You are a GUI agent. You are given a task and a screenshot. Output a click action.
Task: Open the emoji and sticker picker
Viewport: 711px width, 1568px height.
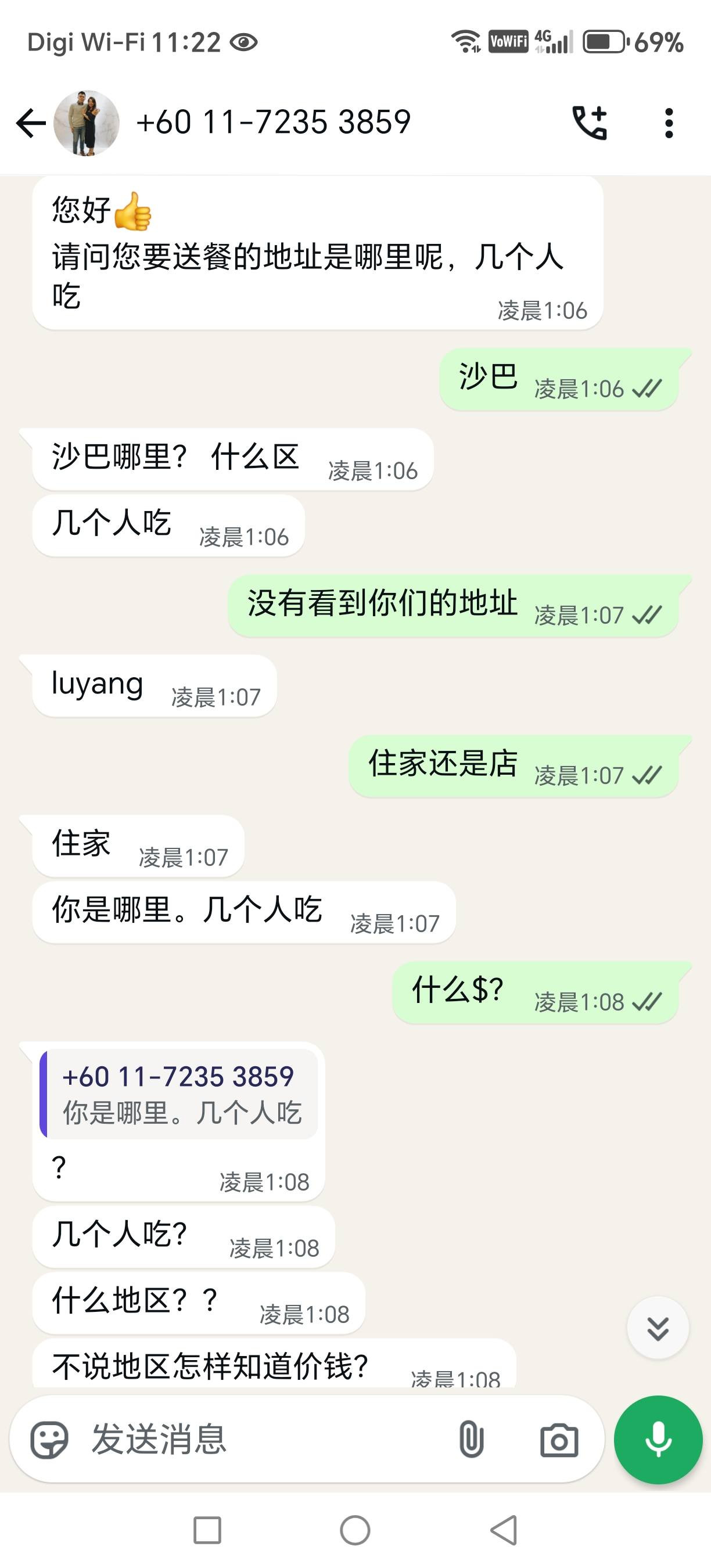pos(49,1440)
